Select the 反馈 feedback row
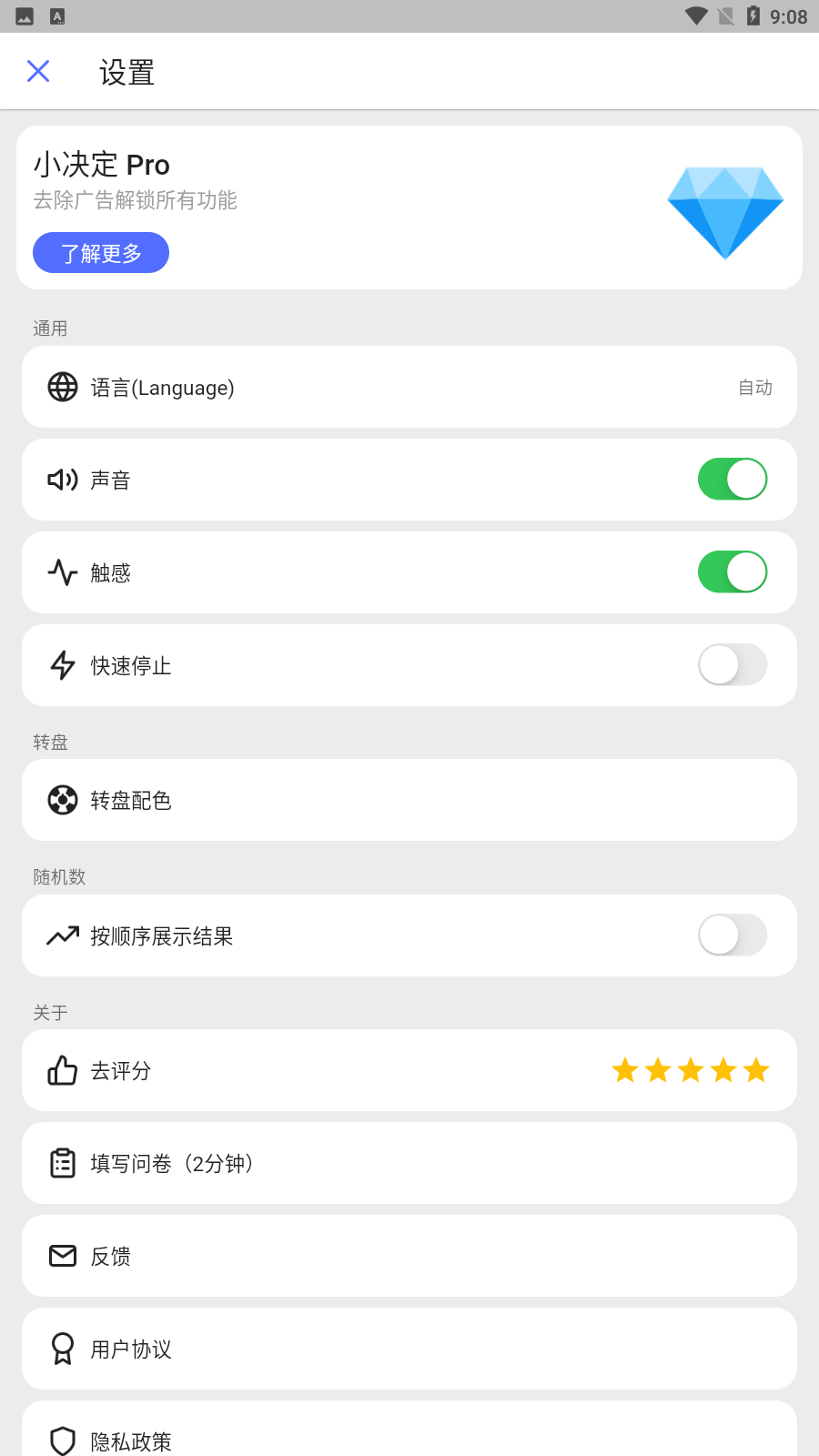 (x=409, y=1257)
